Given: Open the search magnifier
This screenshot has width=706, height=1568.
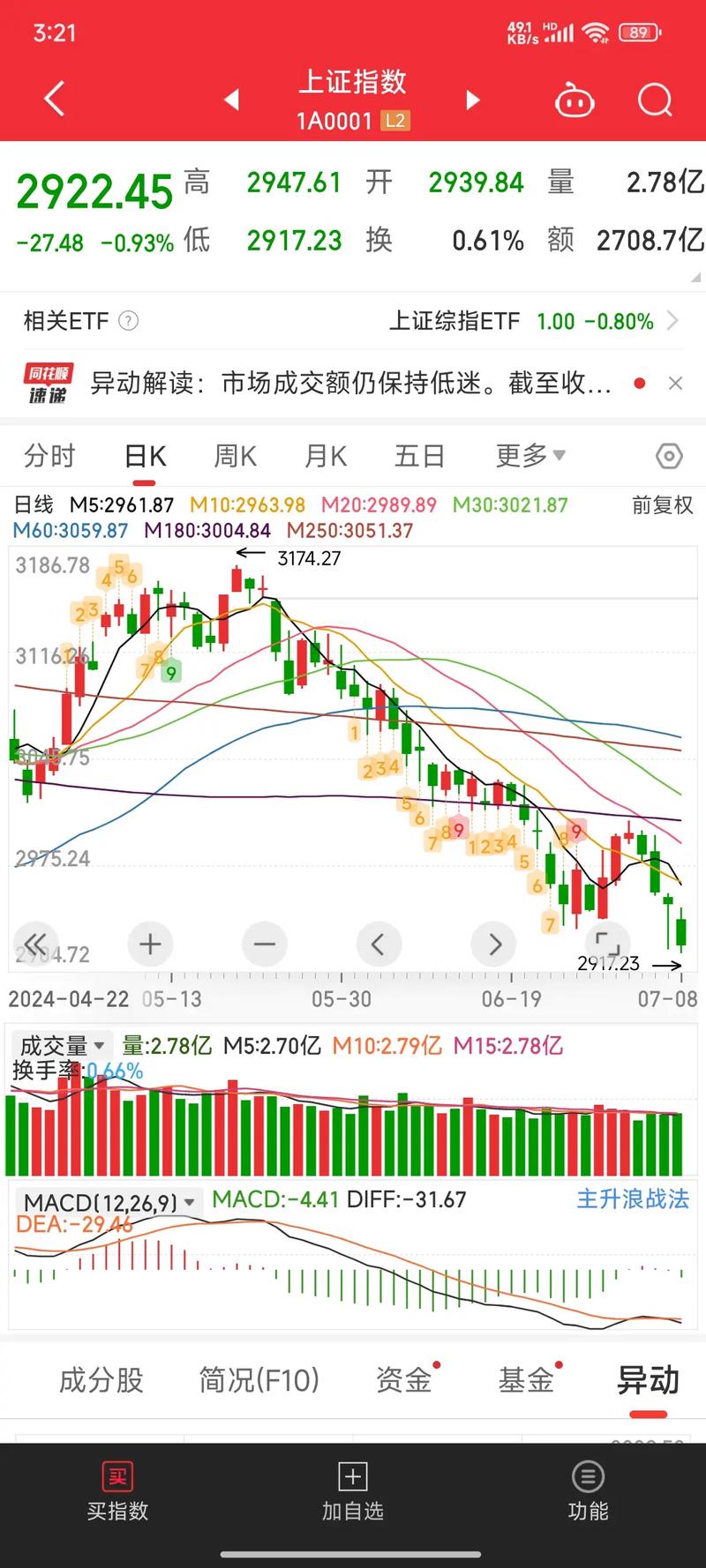Looking at the screenshot, I should (x=654, y=101).
